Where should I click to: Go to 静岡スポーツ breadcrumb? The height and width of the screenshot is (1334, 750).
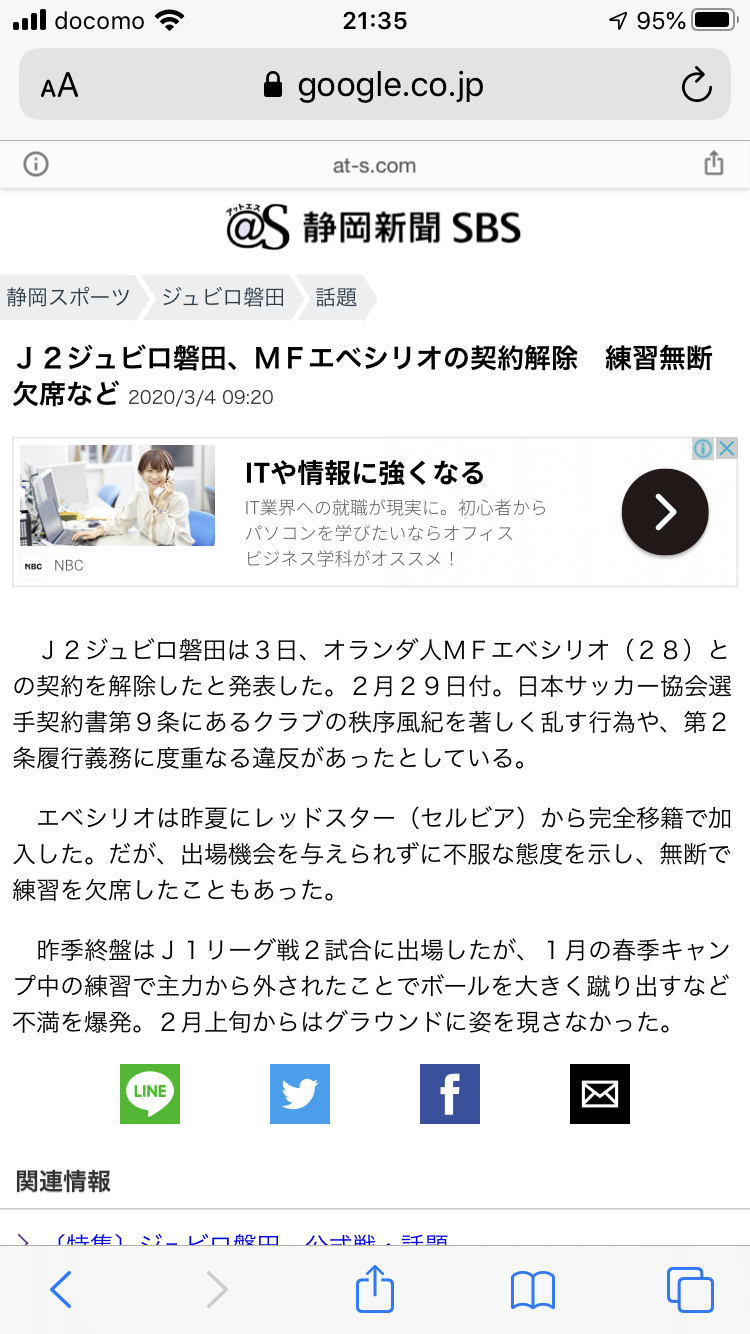pyautogui.click(x=68, y=297)
